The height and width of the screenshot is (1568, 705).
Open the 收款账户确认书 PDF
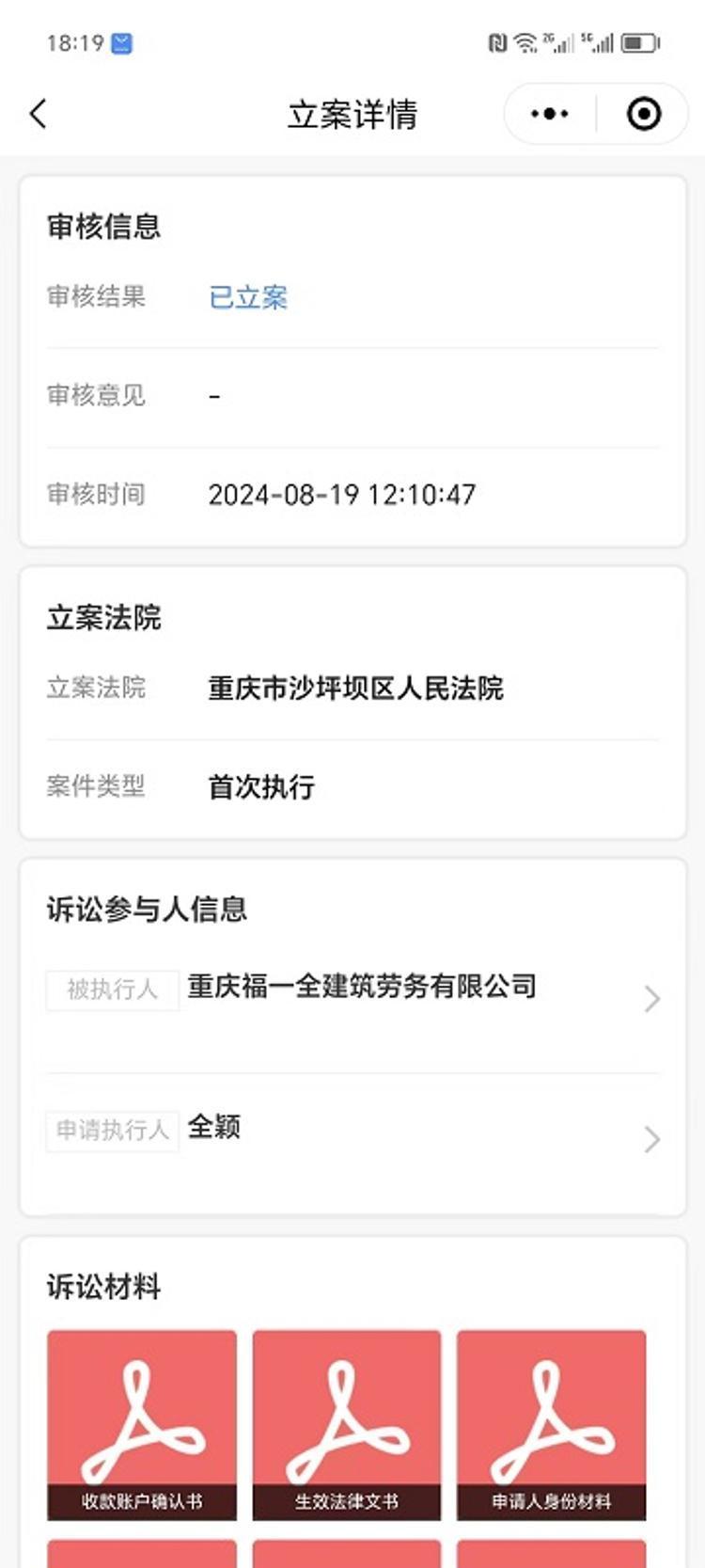[142, 1425]
